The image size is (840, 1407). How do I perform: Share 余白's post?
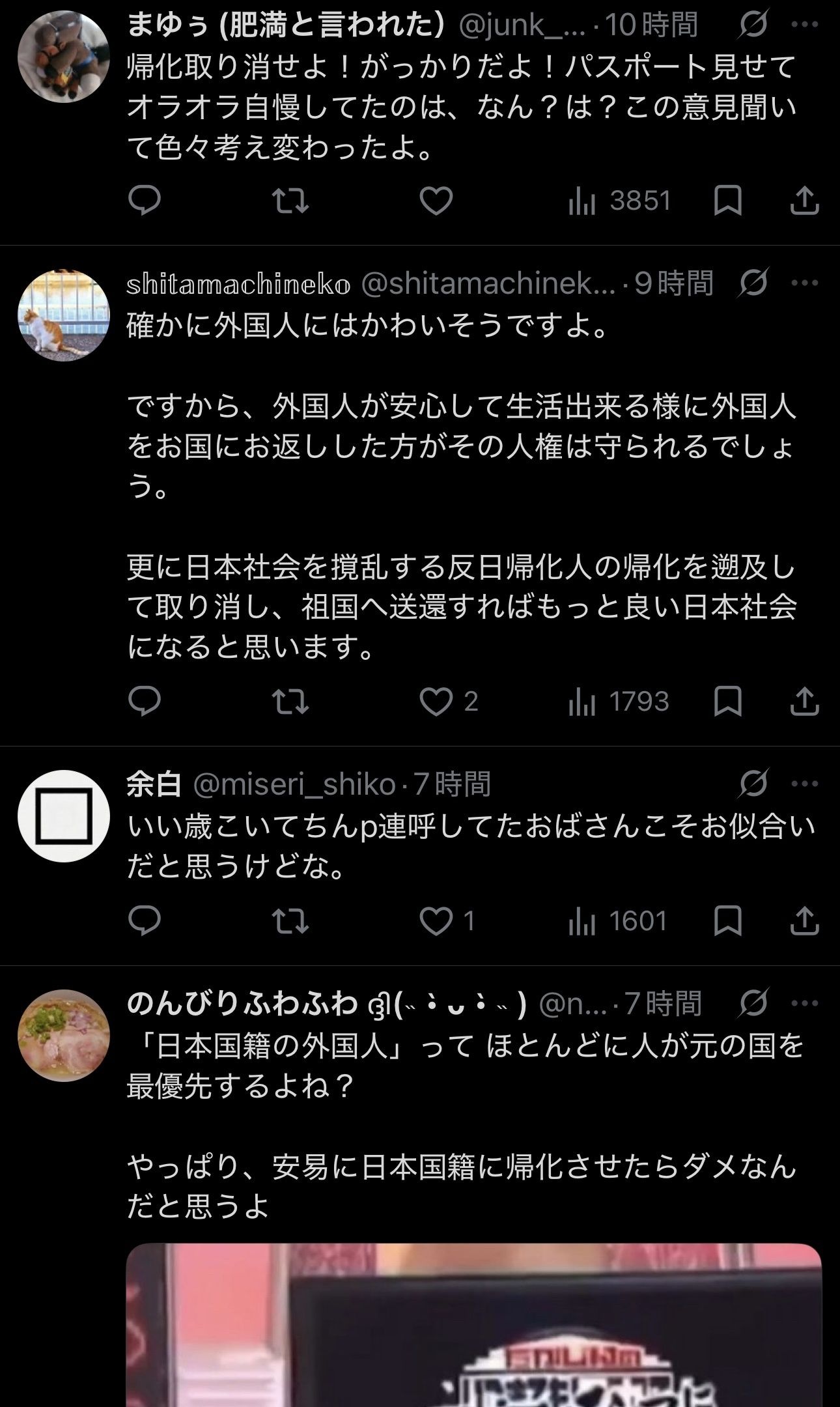804,921
